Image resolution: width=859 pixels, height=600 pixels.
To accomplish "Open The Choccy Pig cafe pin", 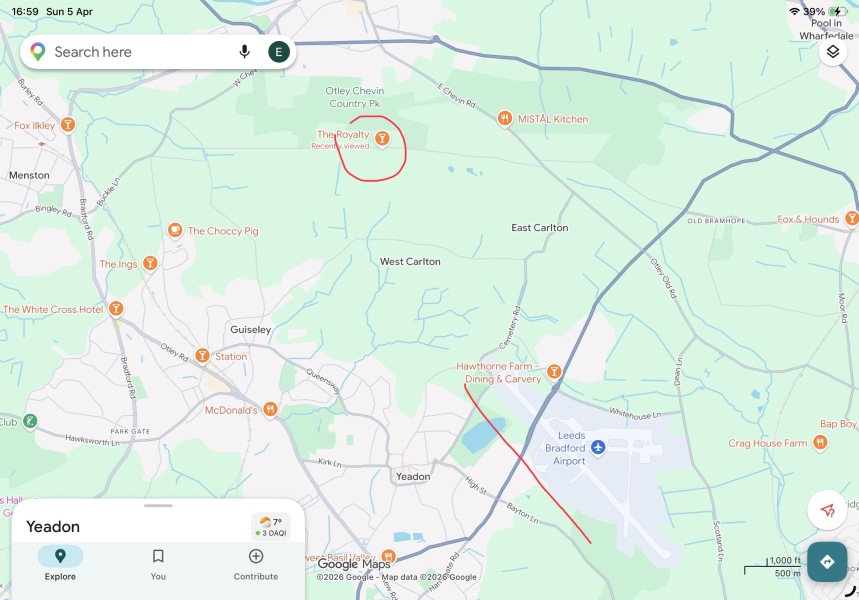I will (175, 231).
